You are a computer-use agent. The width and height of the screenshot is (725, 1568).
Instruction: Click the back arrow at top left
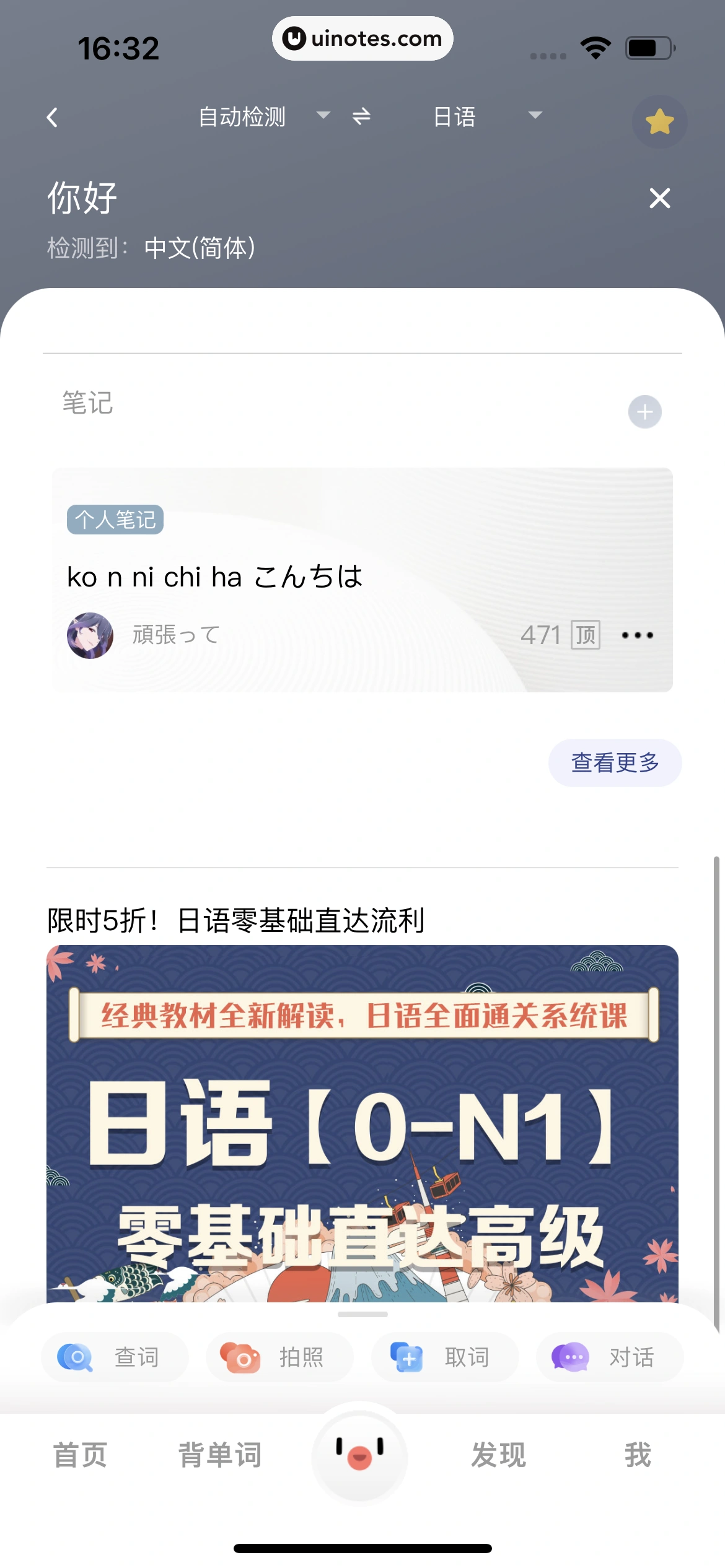pyautogui.click(x=53, y=117)
